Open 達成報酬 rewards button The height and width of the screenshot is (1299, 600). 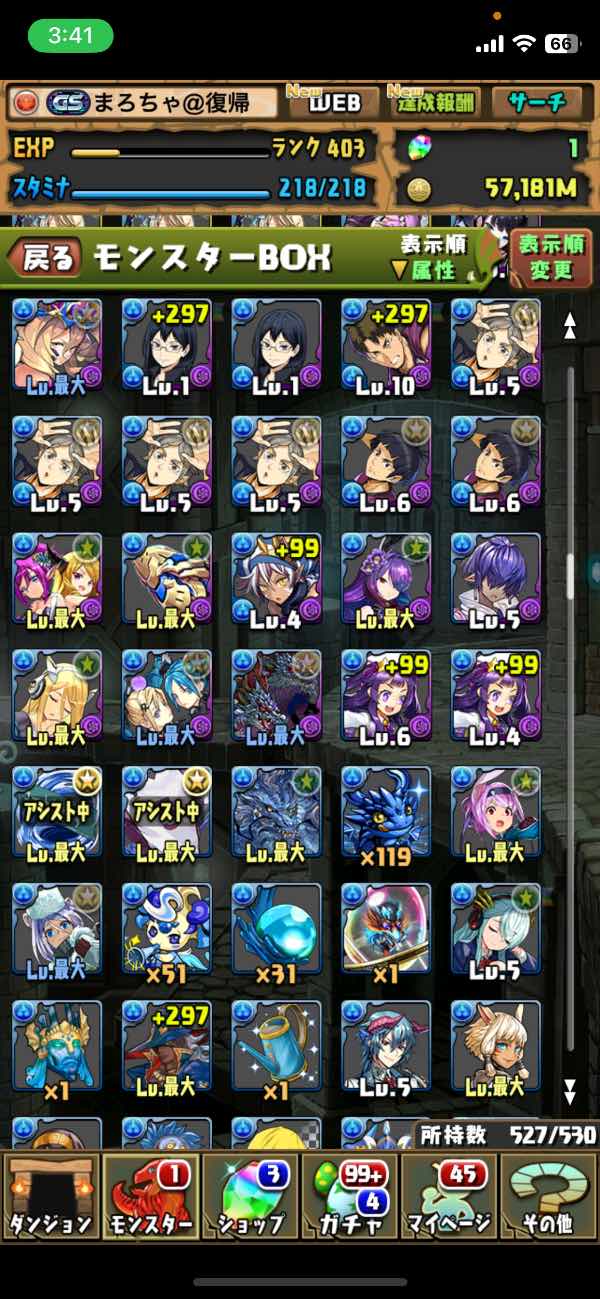coord(436,102)
